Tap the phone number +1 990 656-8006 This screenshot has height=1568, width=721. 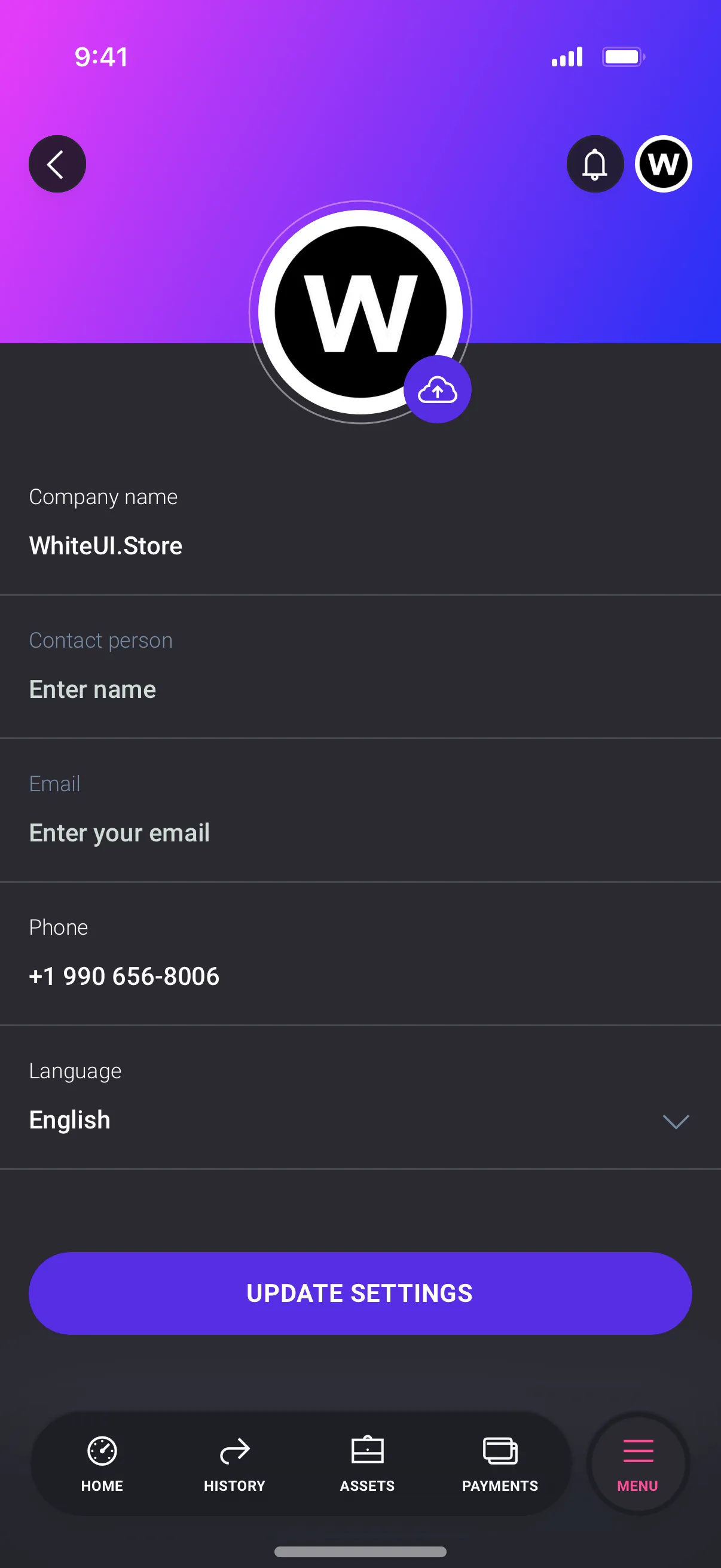coord(124,977)
